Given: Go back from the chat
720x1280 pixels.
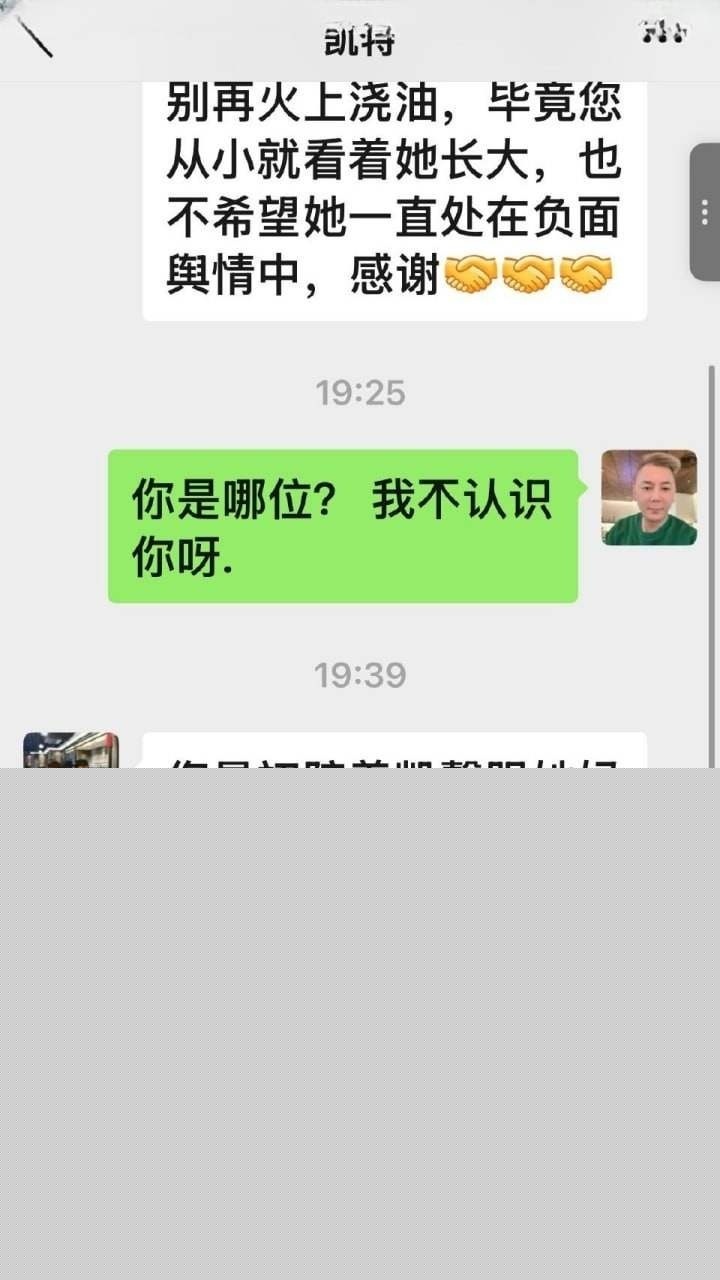Looking at the screenshot, I should pos(33,38).
